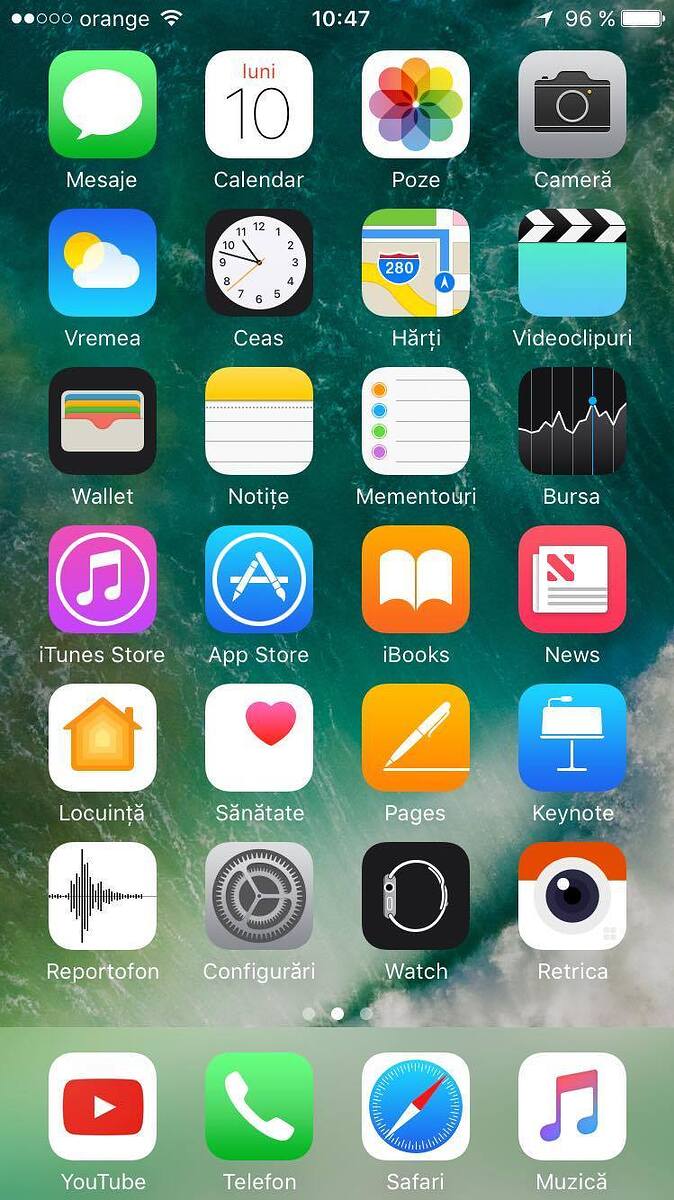Screen dimensions: 674x1200
Task: Open the Mesaje app
Action: click(x=102, y=104)
